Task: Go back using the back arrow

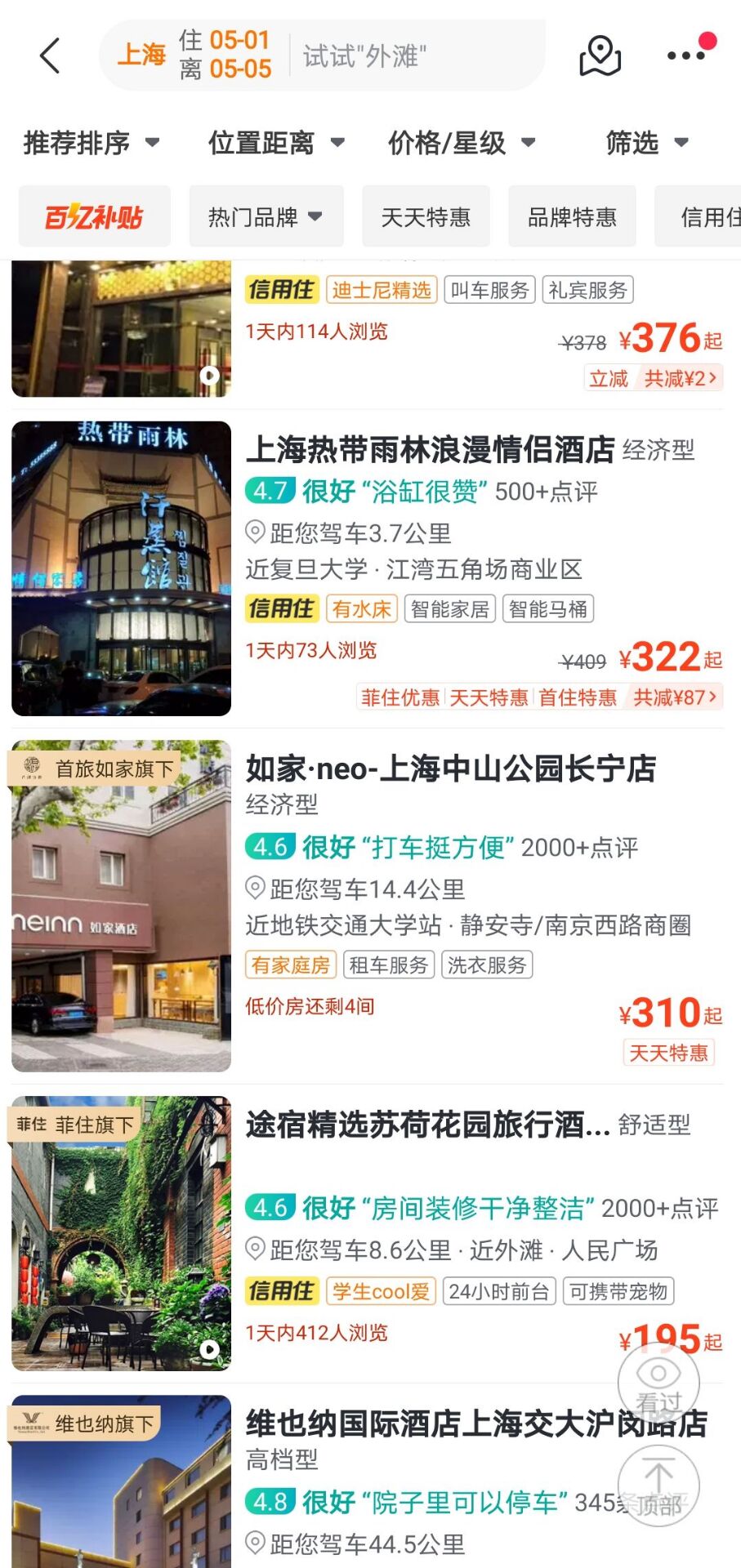Action: 51,56
